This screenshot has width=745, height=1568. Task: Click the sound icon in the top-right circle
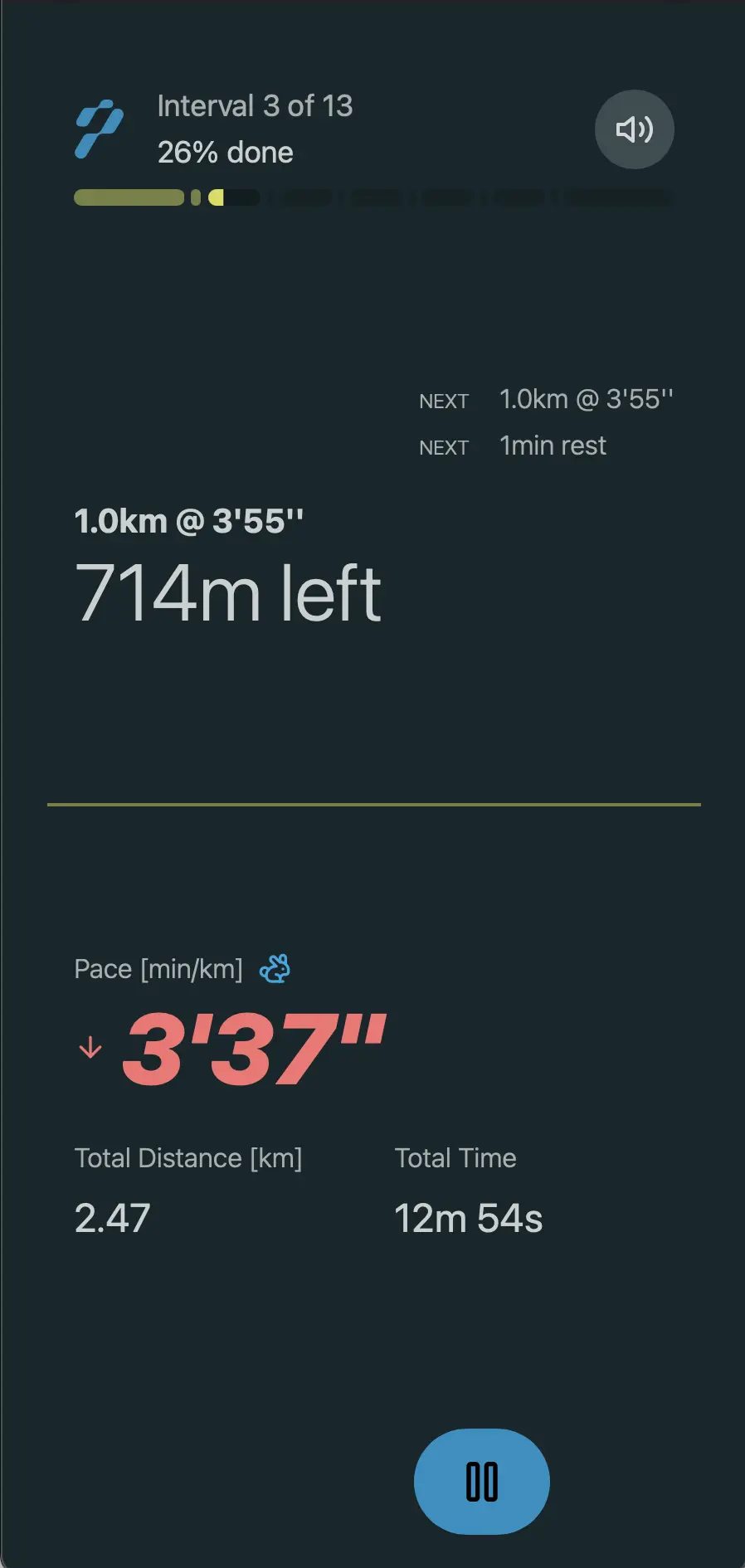point(634,129)
